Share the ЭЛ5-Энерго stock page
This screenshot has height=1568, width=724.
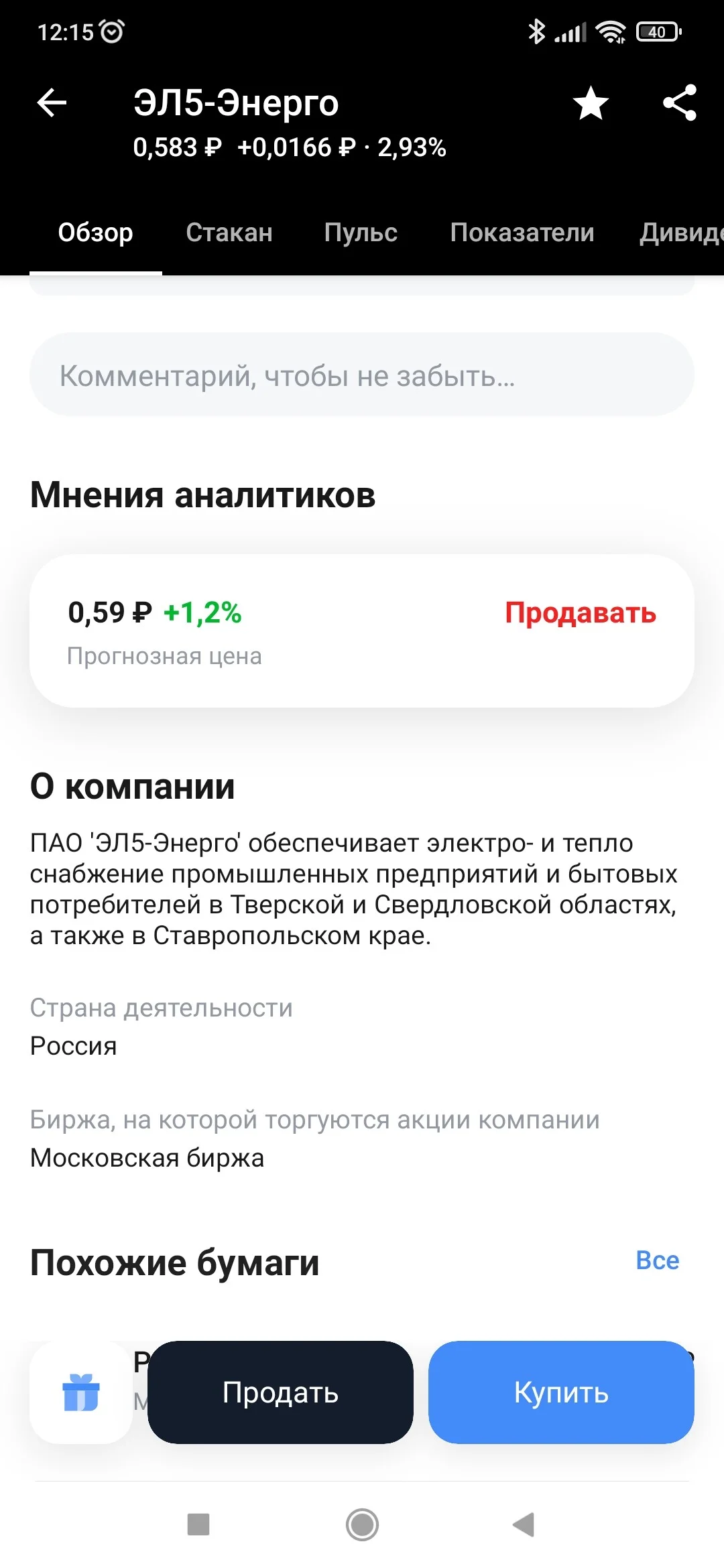click(680, 103)
